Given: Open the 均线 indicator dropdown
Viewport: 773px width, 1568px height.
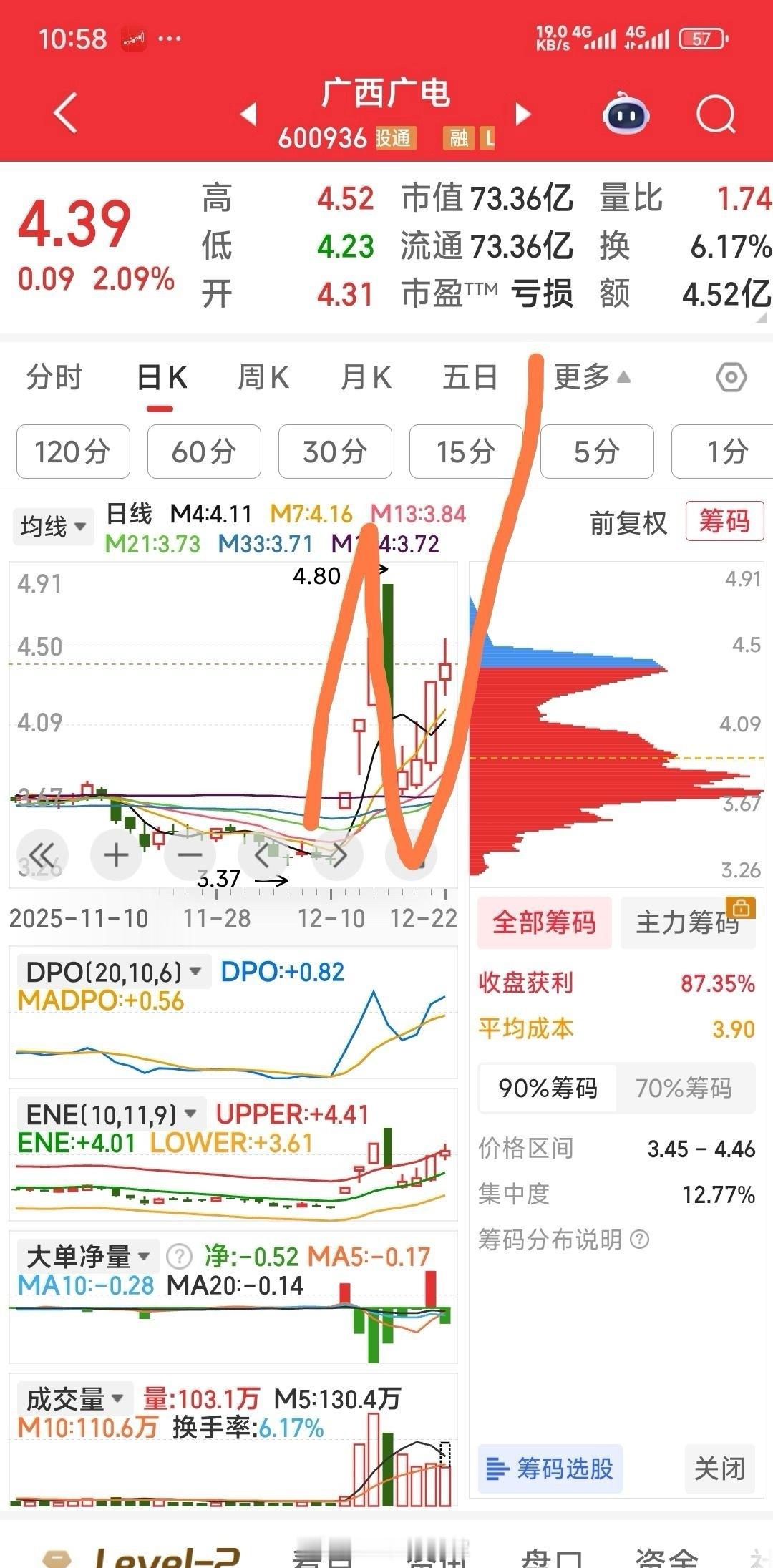Looking at the screenshot, I should [x=53, y=527].
